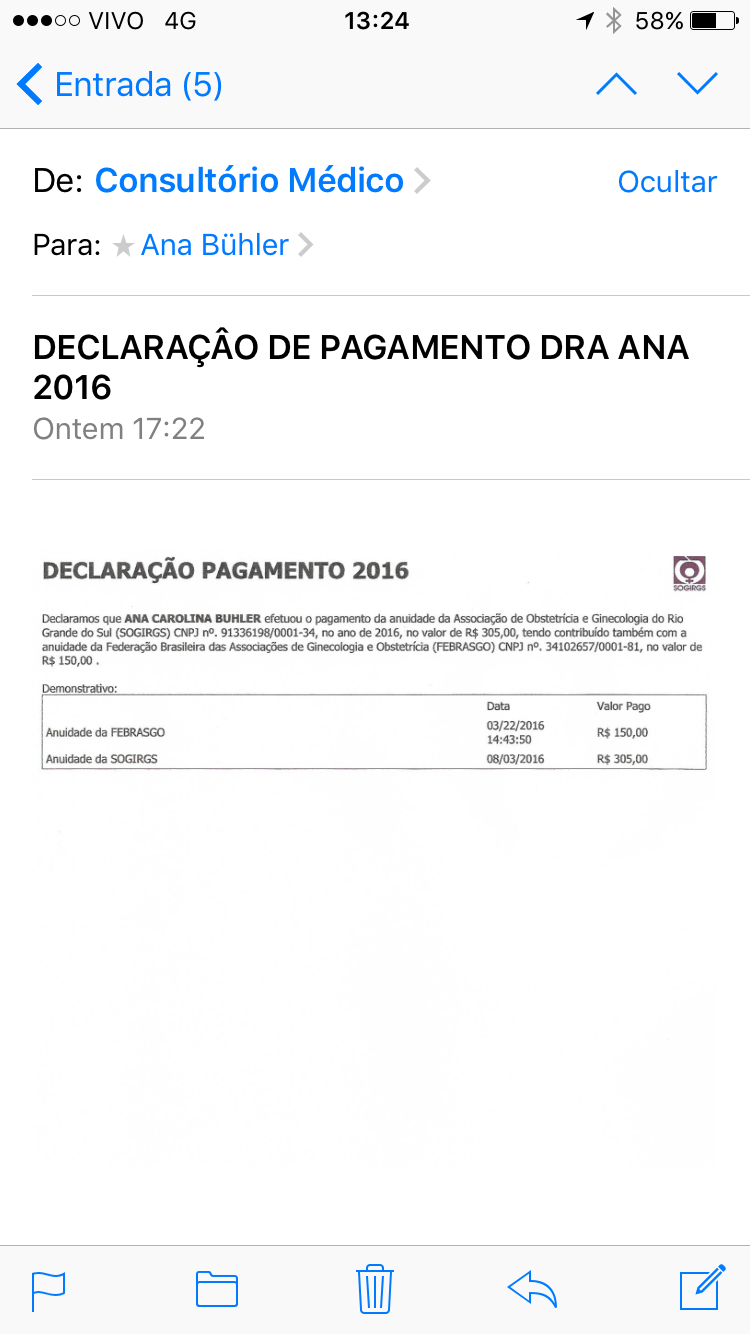The width and height of the screenshot is (750, 1334).
Task: Go to the previous message with up arrow
Action: click(616, 85)
